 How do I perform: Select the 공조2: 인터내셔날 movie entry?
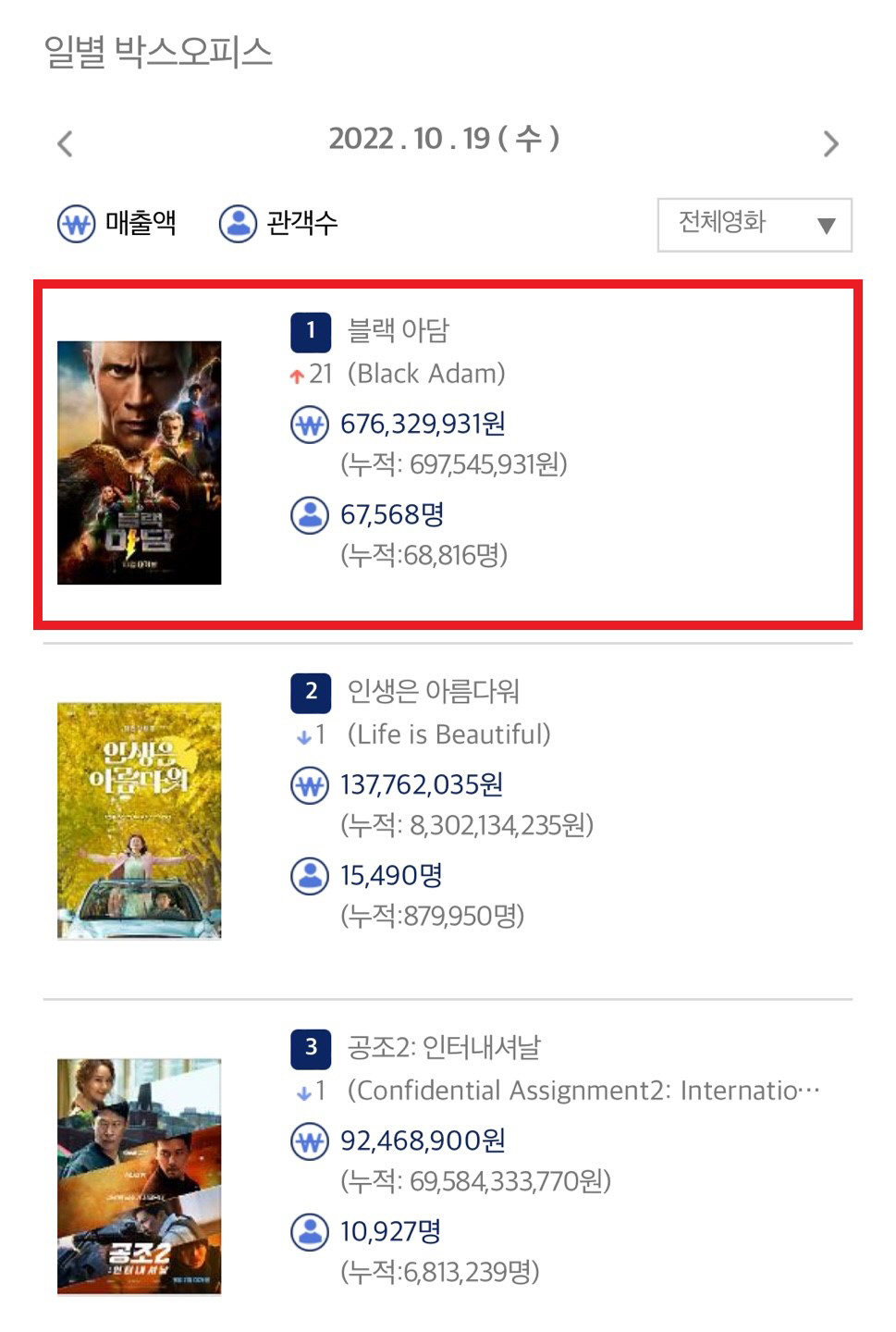(x=444, y=1047)
